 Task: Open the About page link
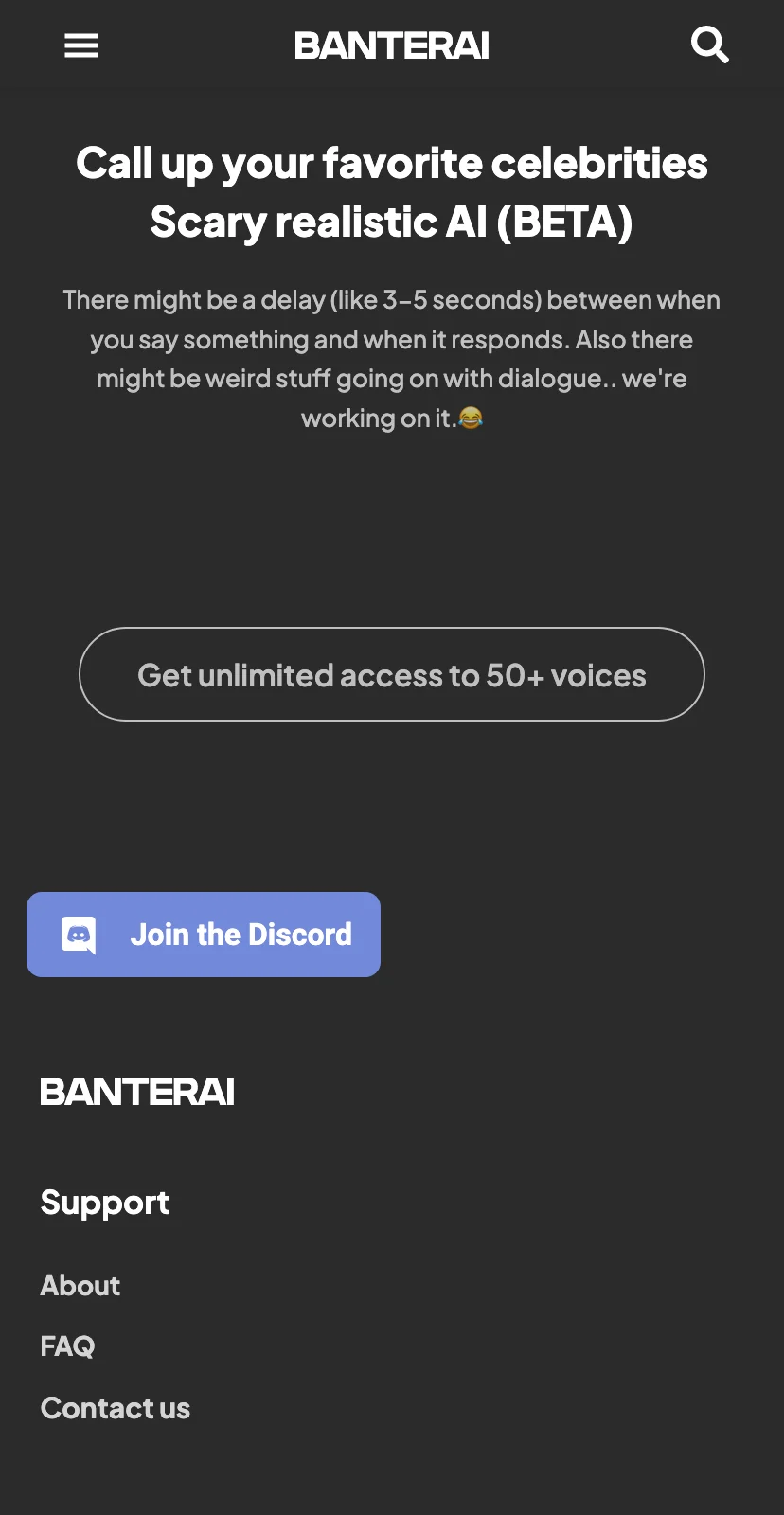click(80, 1286)
